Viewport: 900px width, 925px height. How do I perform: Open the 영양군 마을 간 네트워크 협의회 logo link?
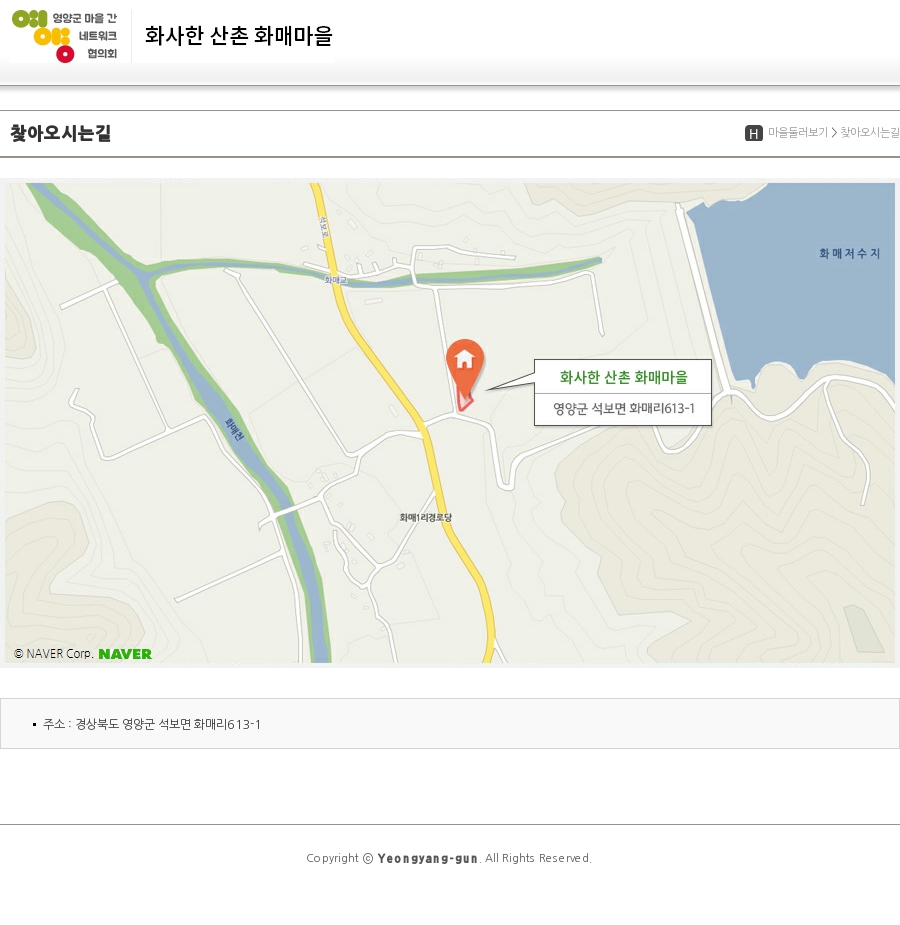(65, 36)
